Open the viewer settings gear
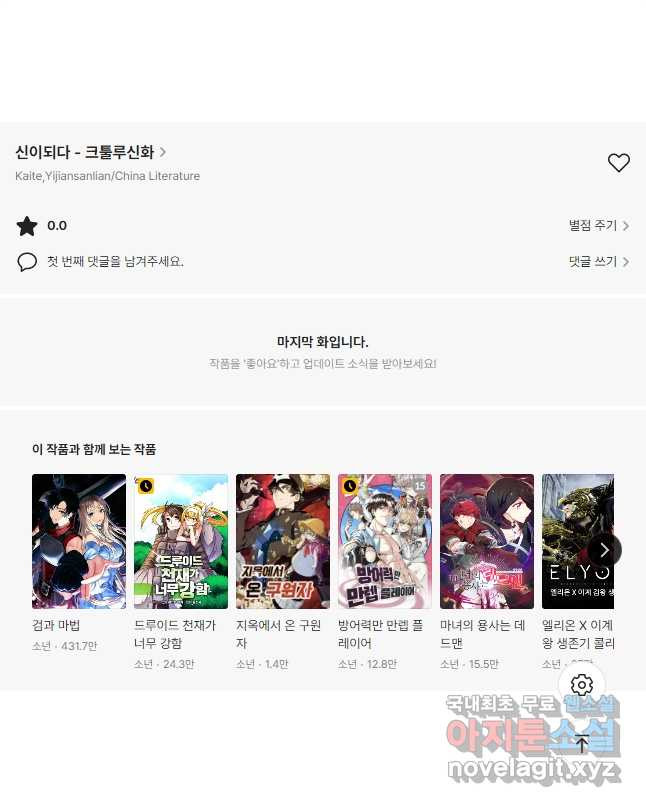The image size is (646, 807). click(x=582, y=685)
